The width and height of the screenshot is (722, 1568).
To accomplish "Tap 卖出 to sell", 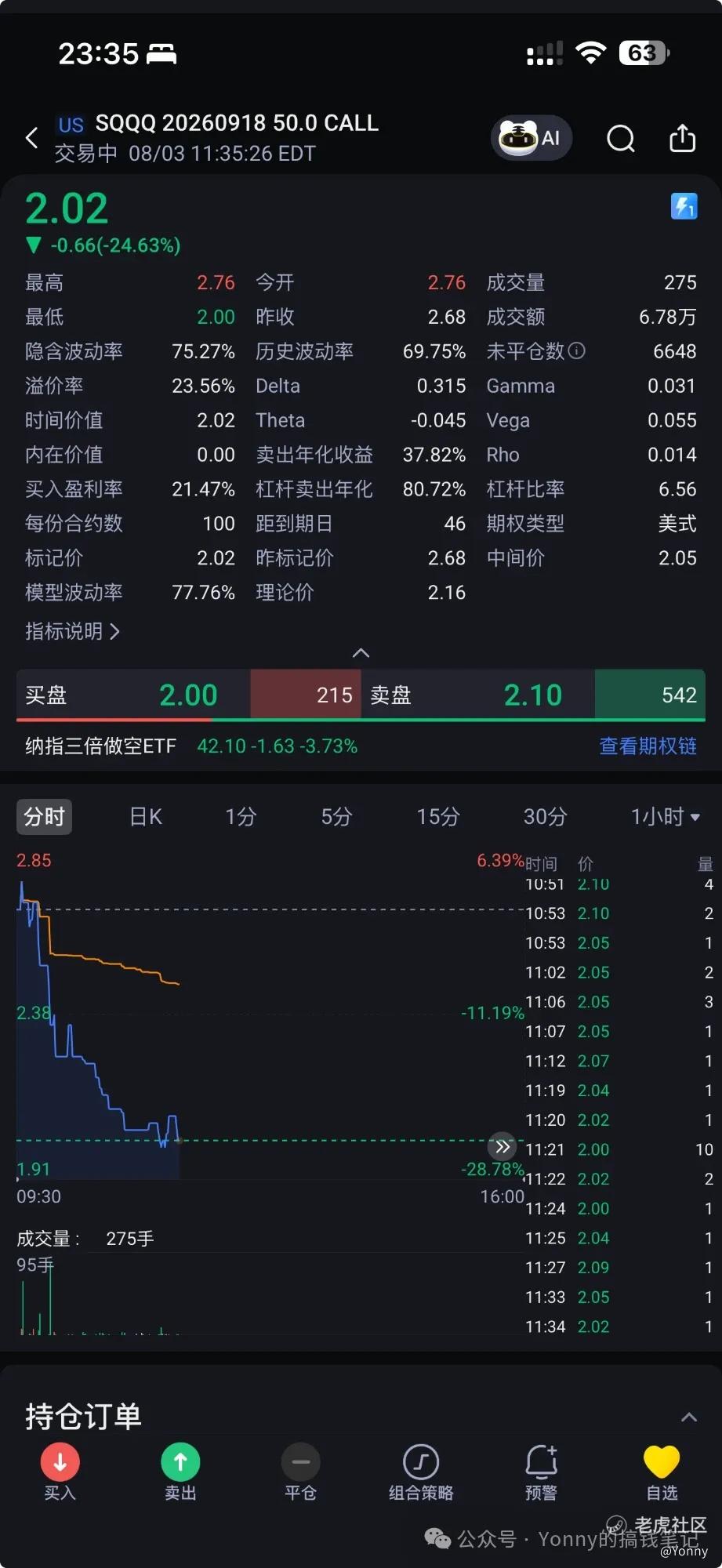I will [x=180, y=1472].
